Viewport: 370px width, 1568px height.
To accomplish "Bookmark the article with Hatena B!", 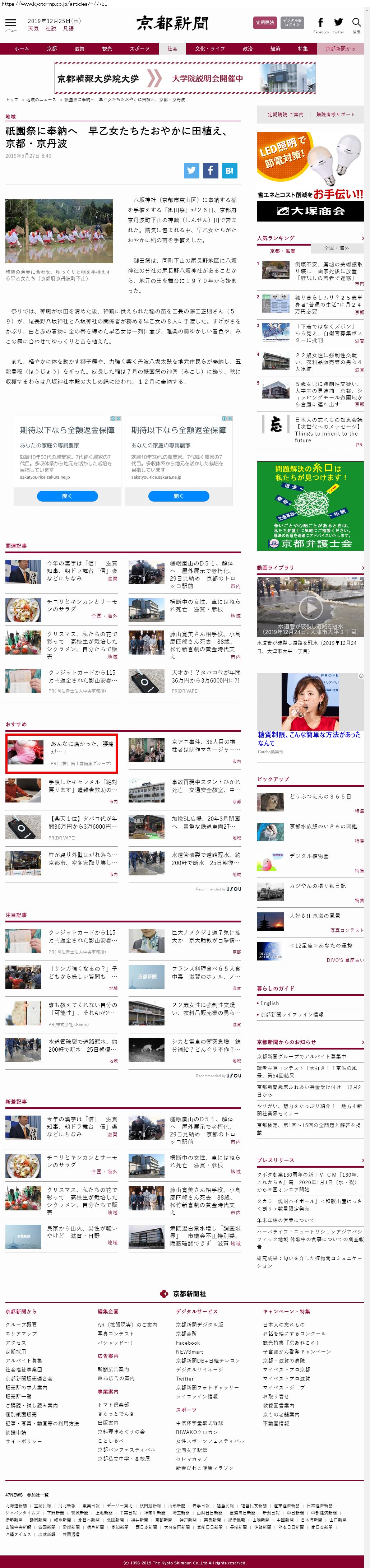I will pos(230,171).
